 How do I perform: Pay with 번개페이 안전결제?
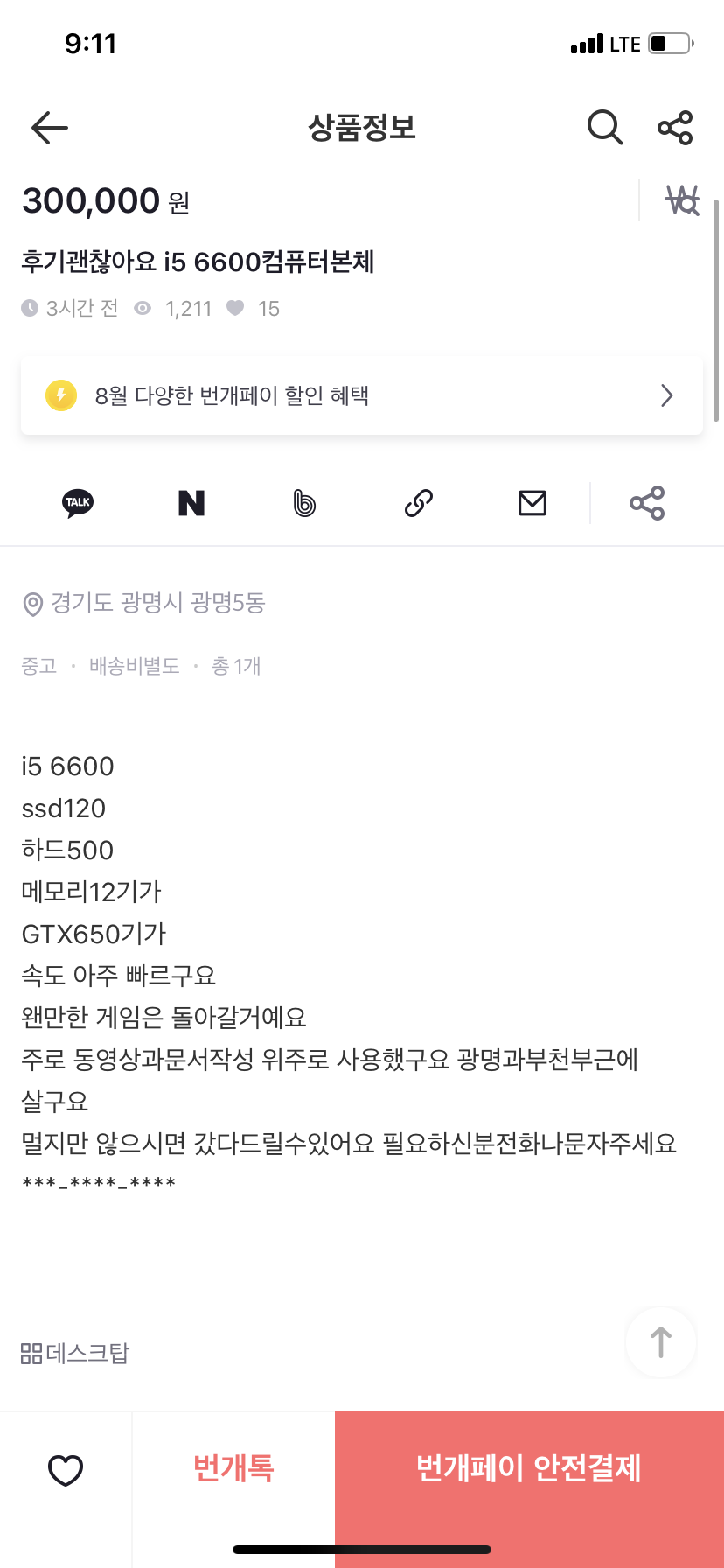[529, 1467]
